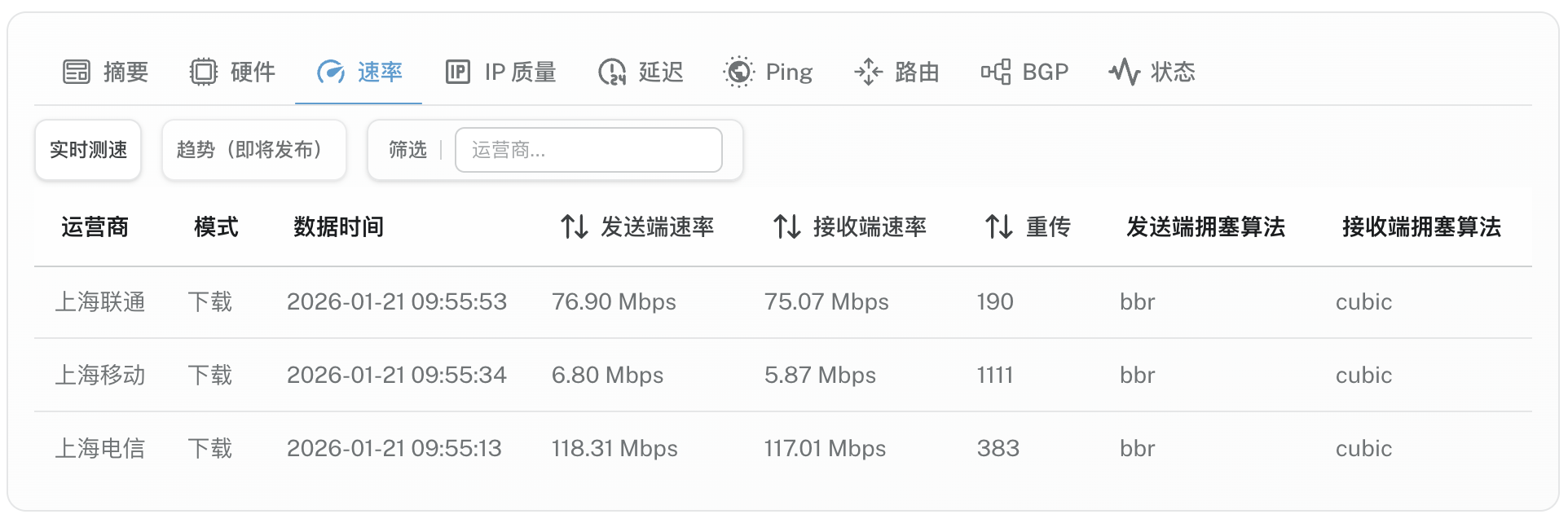Switch to the 摘要 tab
1568x523 pixels.
pyautogui.click(x=106, y=73)
